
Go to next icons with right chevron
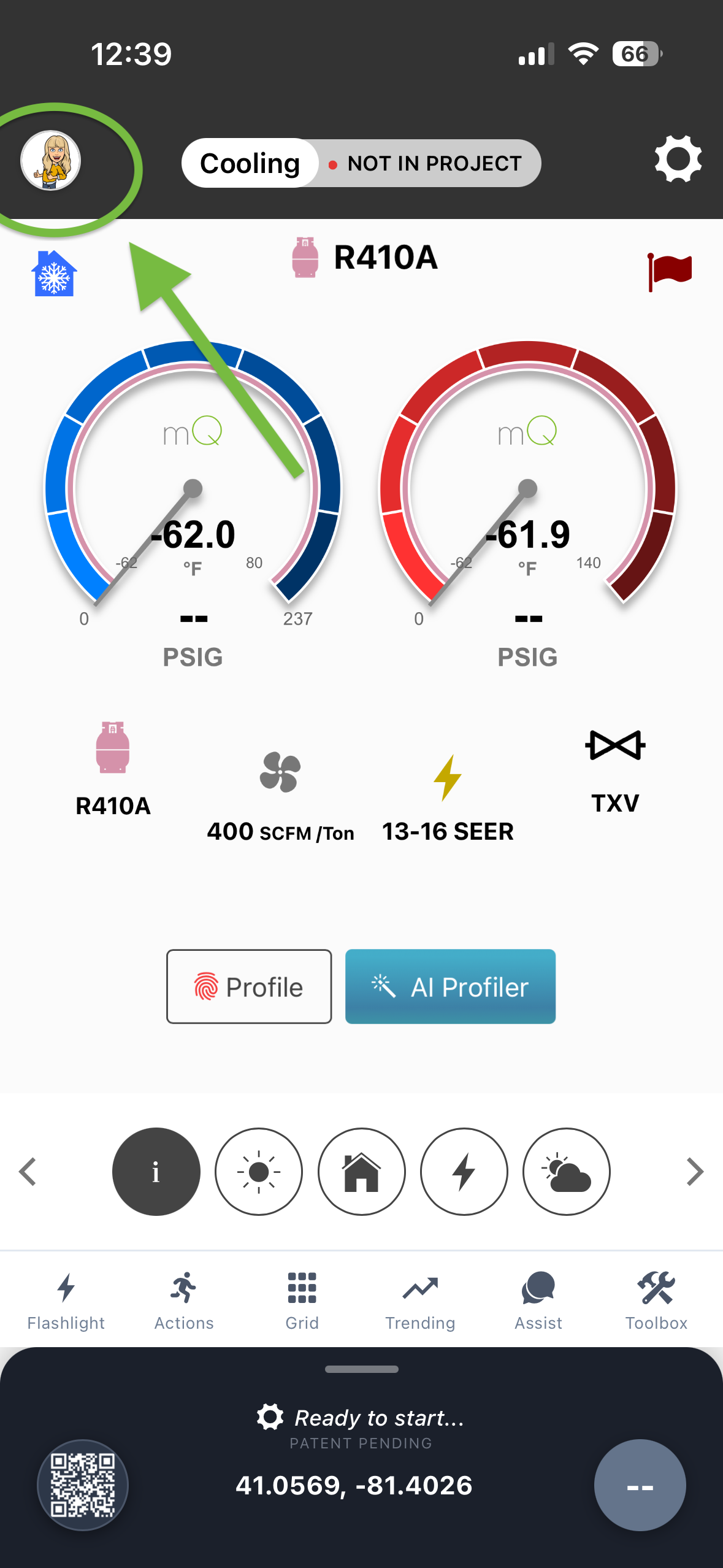[x=695, y=1172]
